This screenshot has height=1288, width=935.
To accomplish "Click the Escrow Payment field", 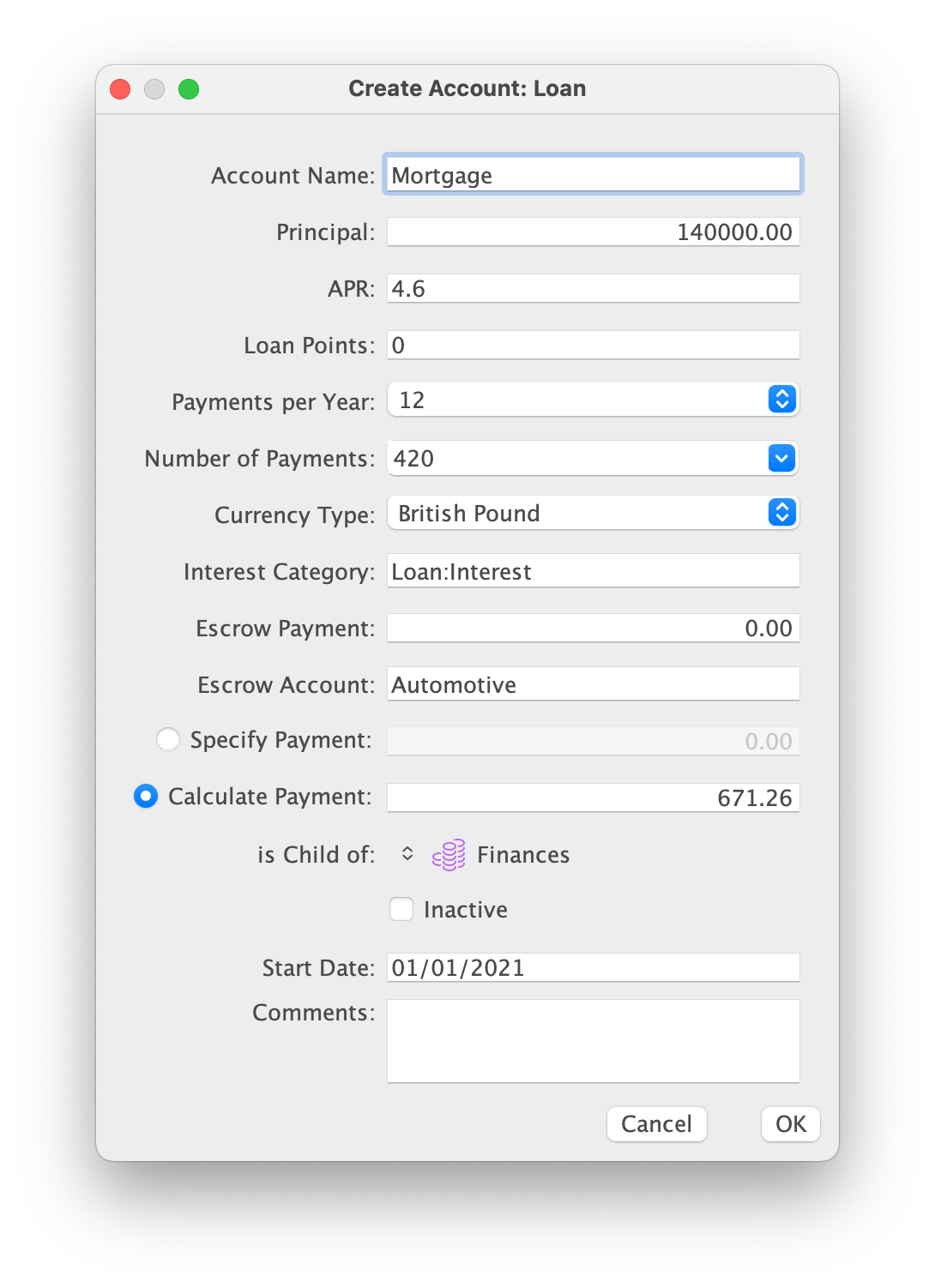I will tap(592, 629).
